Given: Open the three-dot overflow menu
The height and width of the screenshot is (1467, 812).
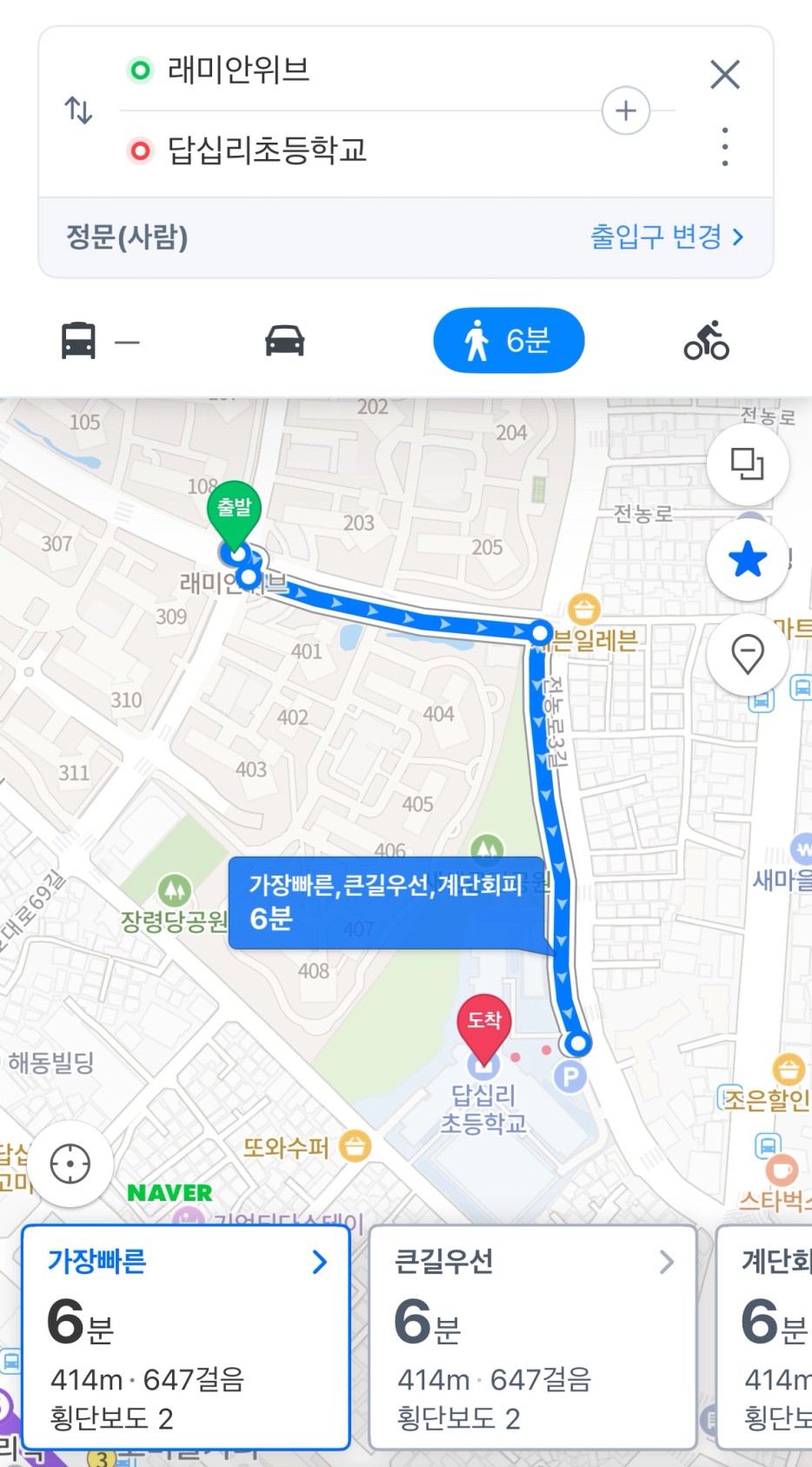Looking at the screenshot, I should (725, 146).
